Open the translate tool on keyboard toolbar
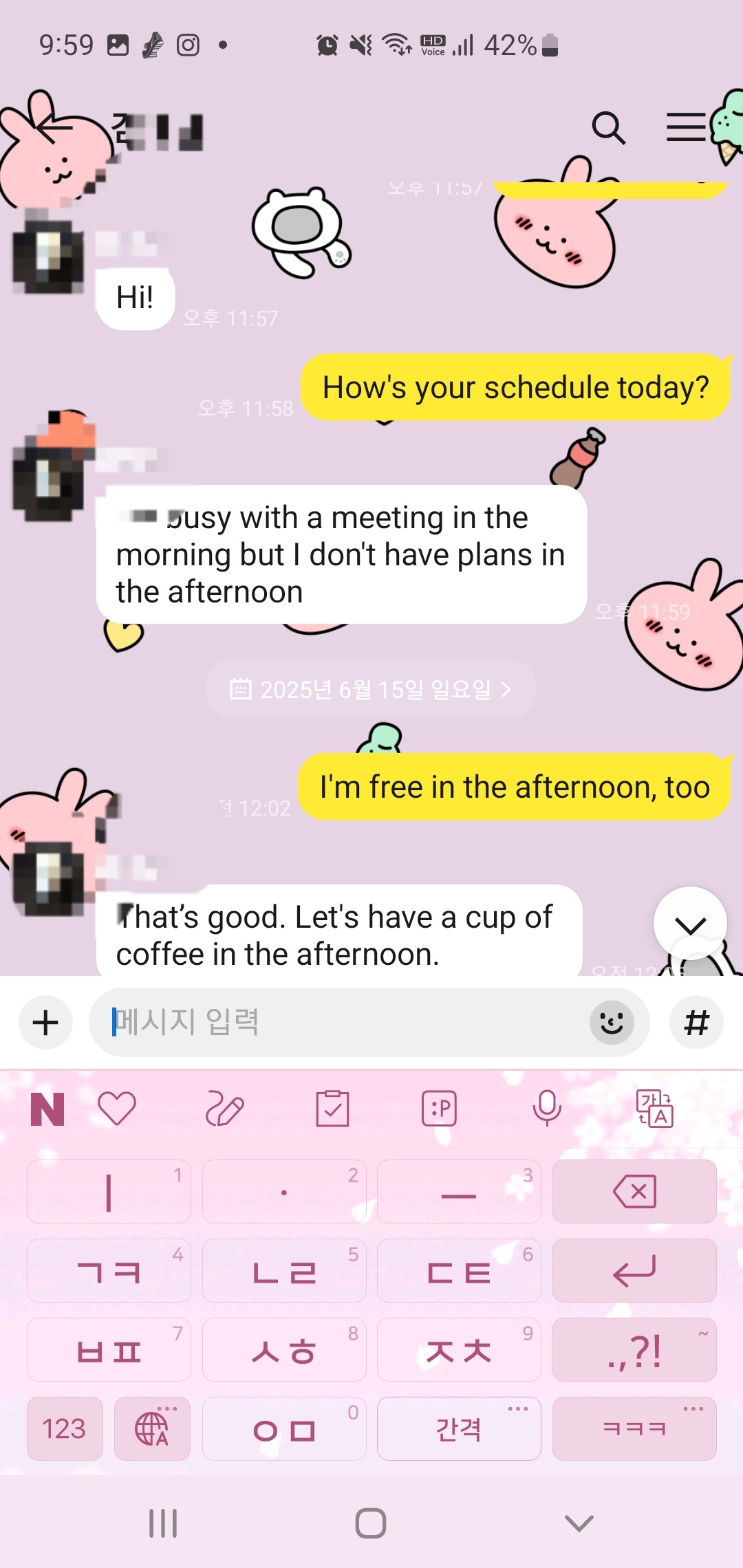This screenshot has width=743, height=1568. [x=654, y=1108]
